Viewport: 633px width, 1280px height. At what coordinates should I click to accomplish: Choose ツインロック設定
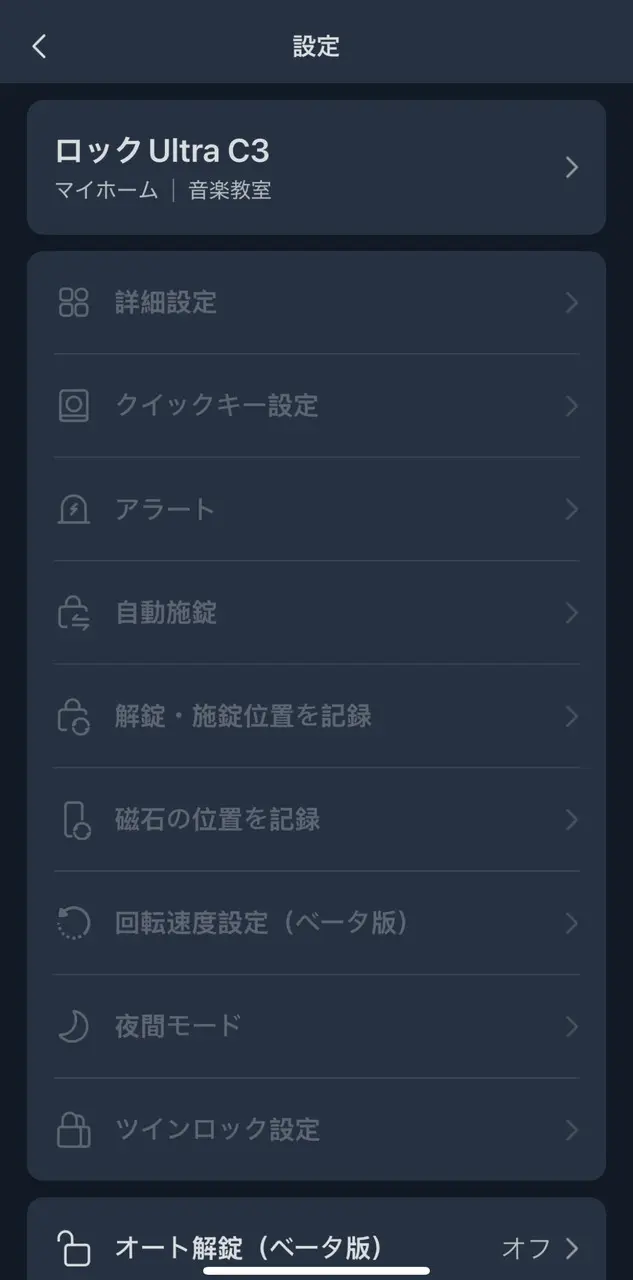316,1130
